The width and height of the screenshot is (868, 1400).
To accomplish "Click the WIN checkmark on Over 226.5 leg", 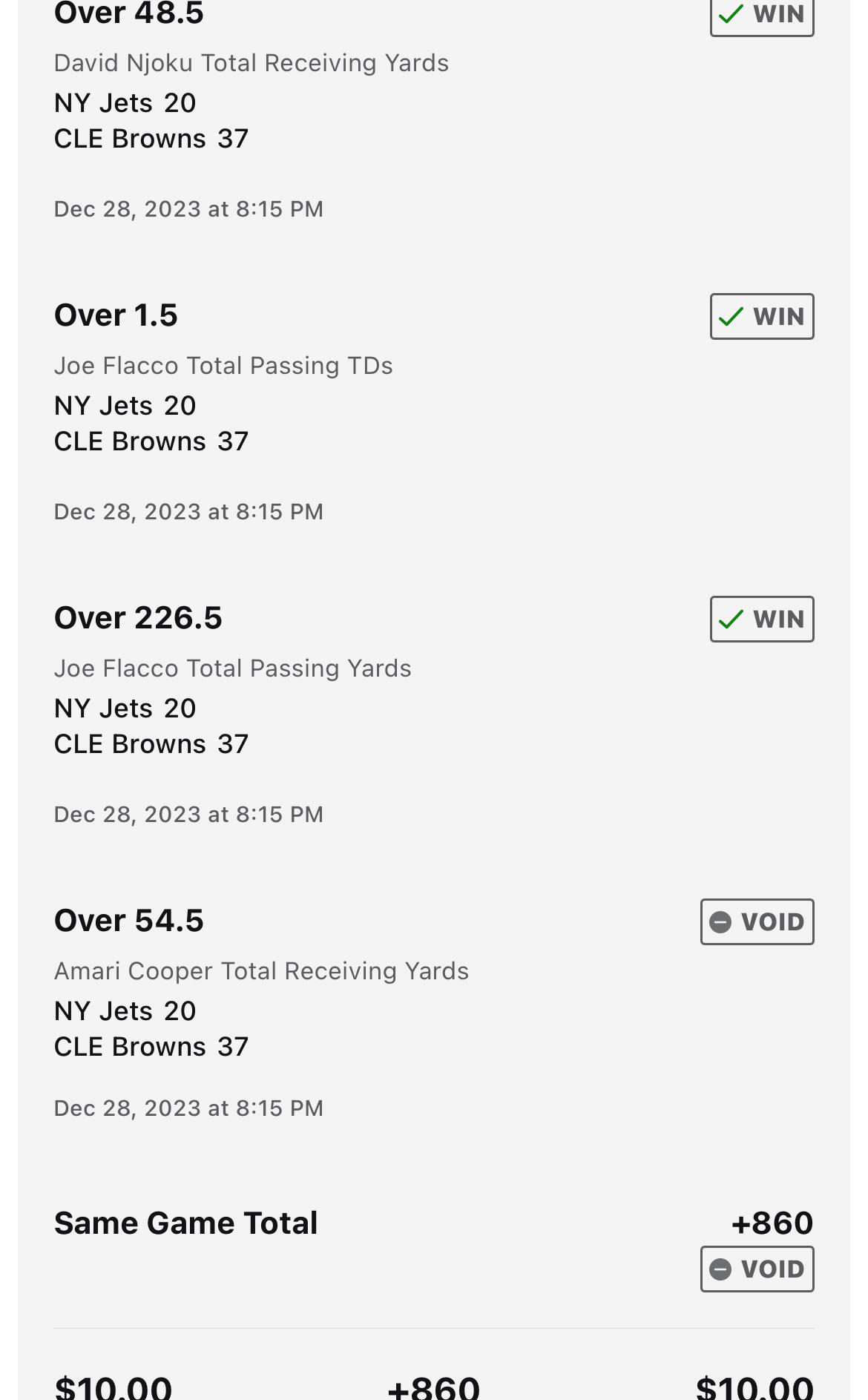I will click(761, 619).
